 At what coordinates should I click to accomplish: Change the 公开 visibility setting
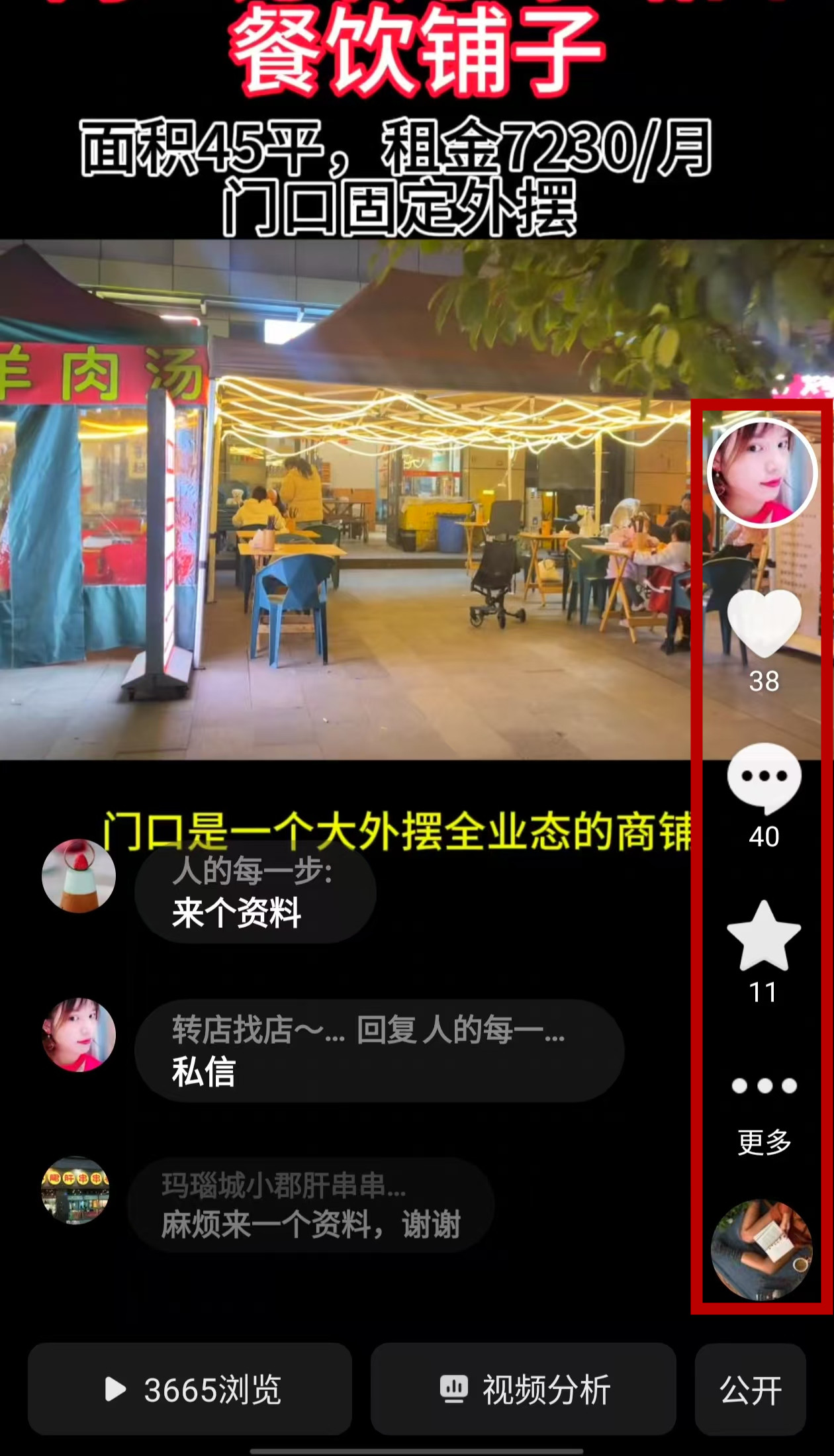click(750, 1388)
